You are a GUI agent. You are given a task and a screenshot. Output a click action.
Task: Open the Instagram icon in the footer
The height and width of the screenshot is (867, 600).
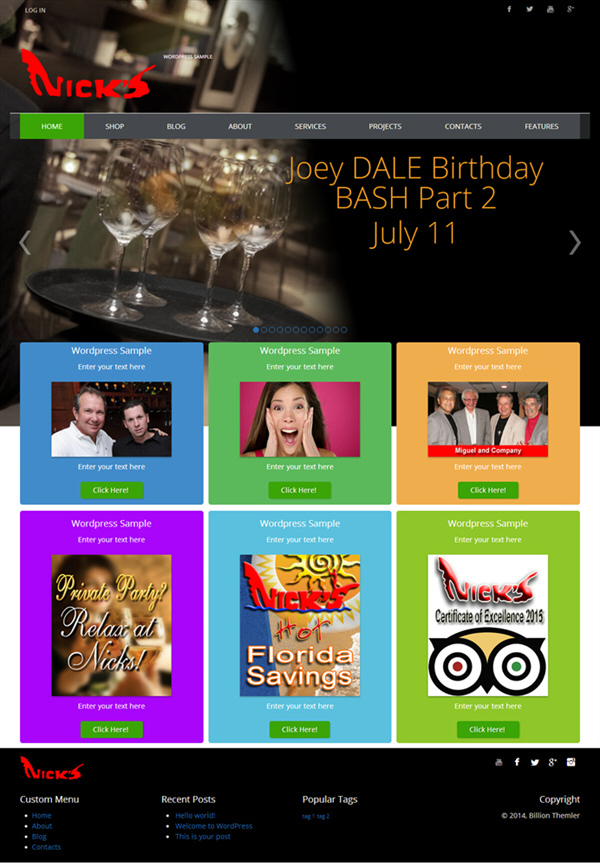pyautogui.click(x=571, y=762)
